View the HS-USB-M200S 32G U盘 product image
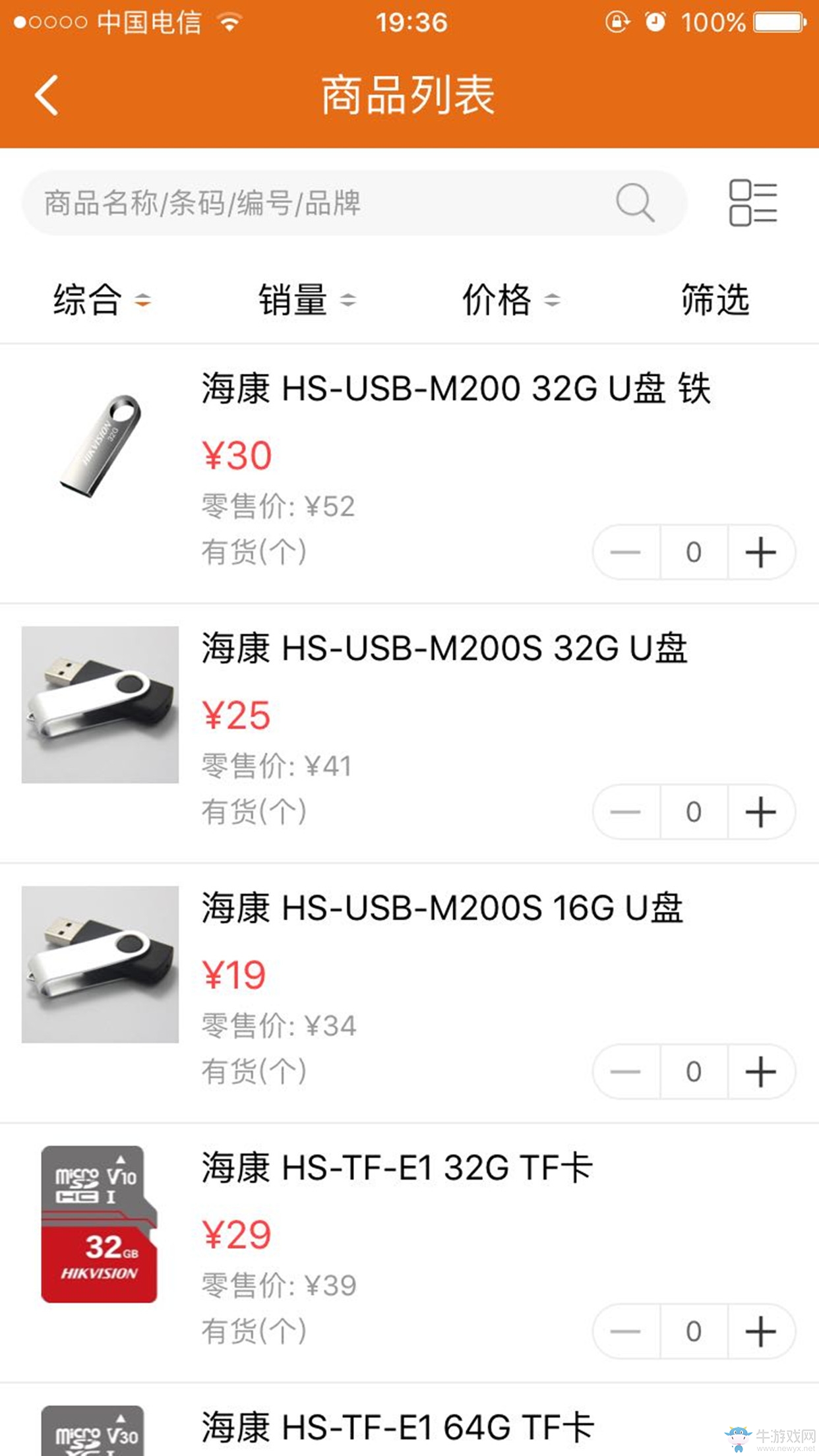The image size is (819, 1456). click(100, 705)
